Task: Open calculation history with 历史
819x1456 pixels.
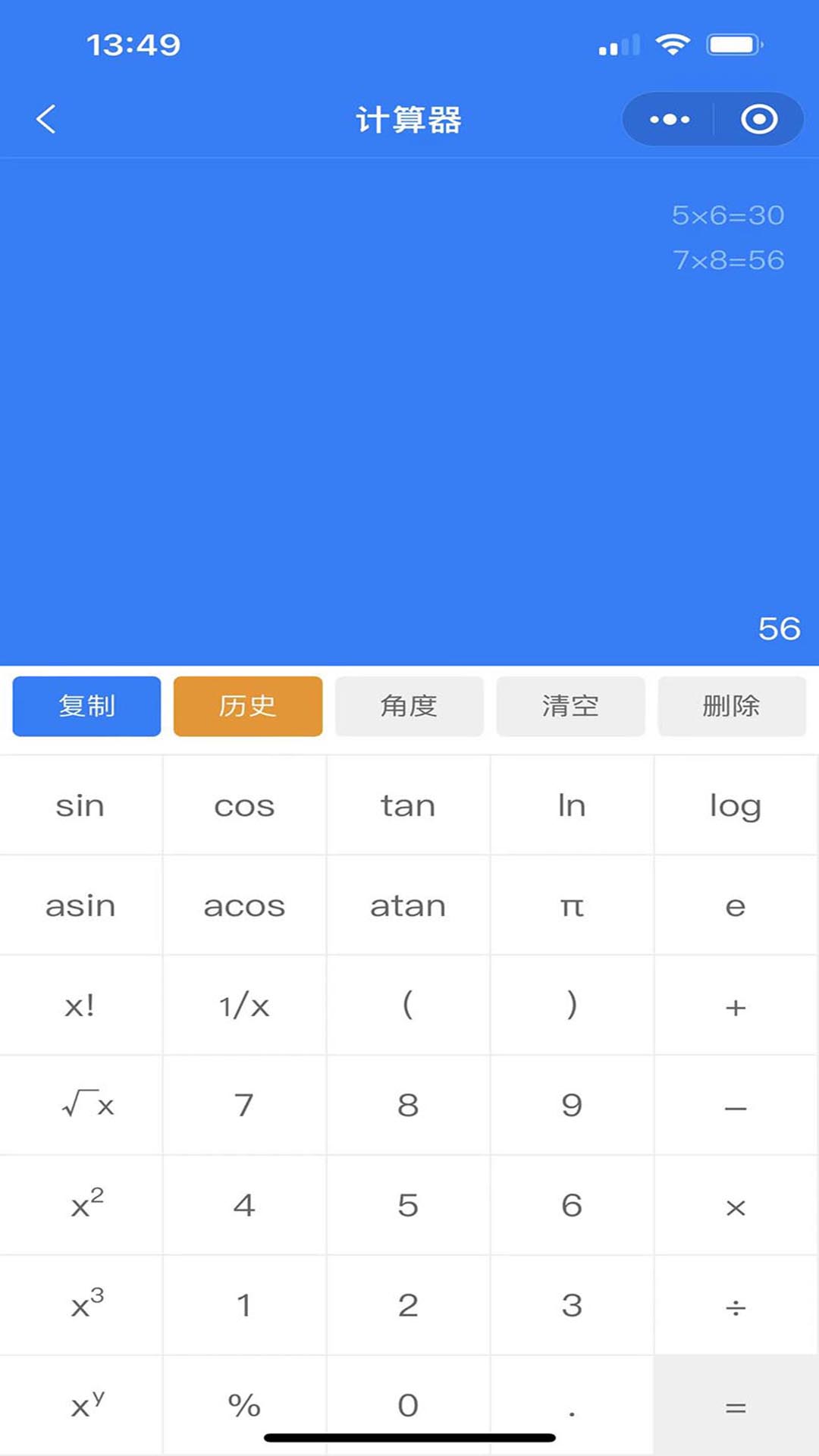Action: click(248, 706)
